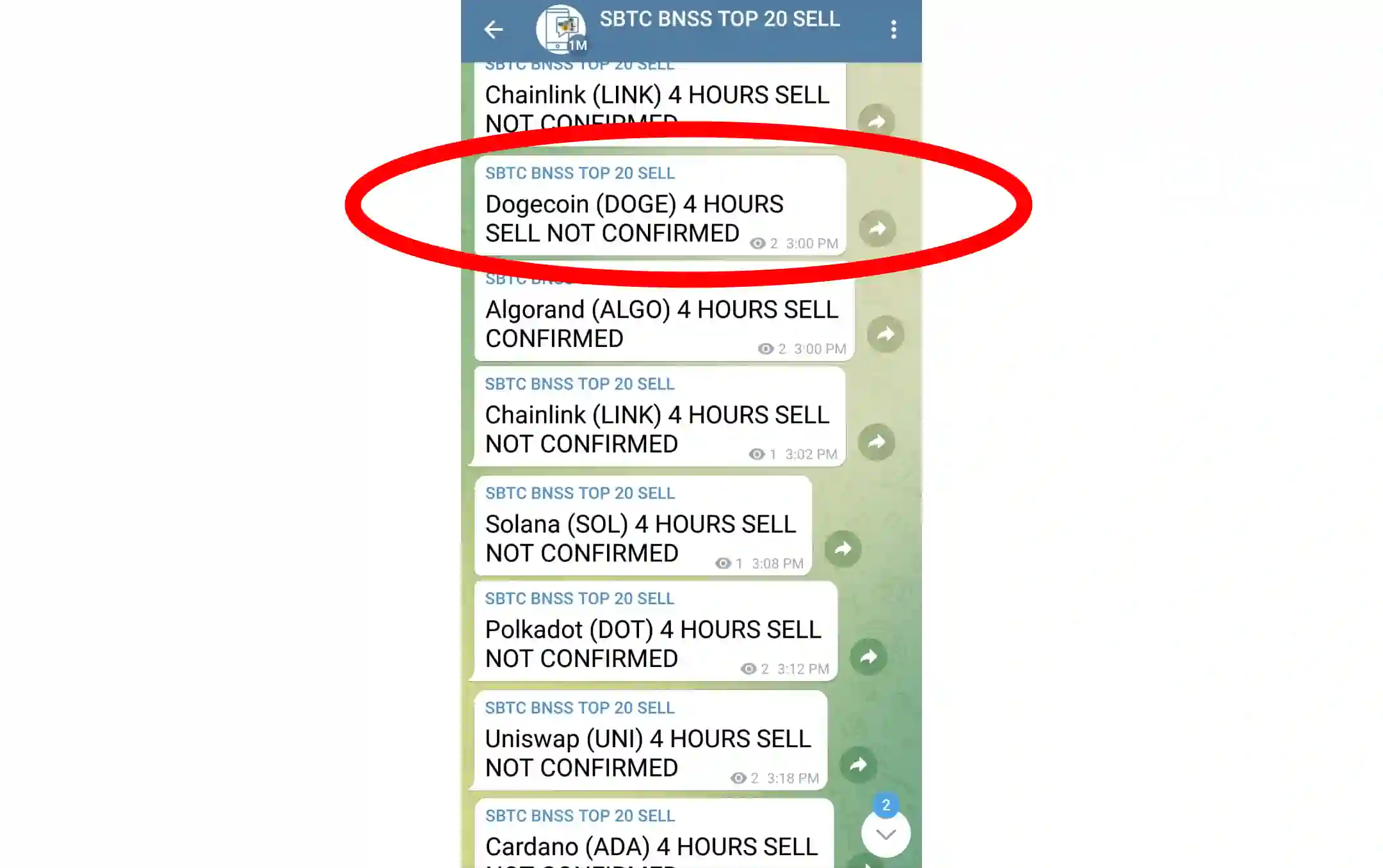
Task: Forward the Polkadot (DOT) message
Action: click(x=868, y=657)
